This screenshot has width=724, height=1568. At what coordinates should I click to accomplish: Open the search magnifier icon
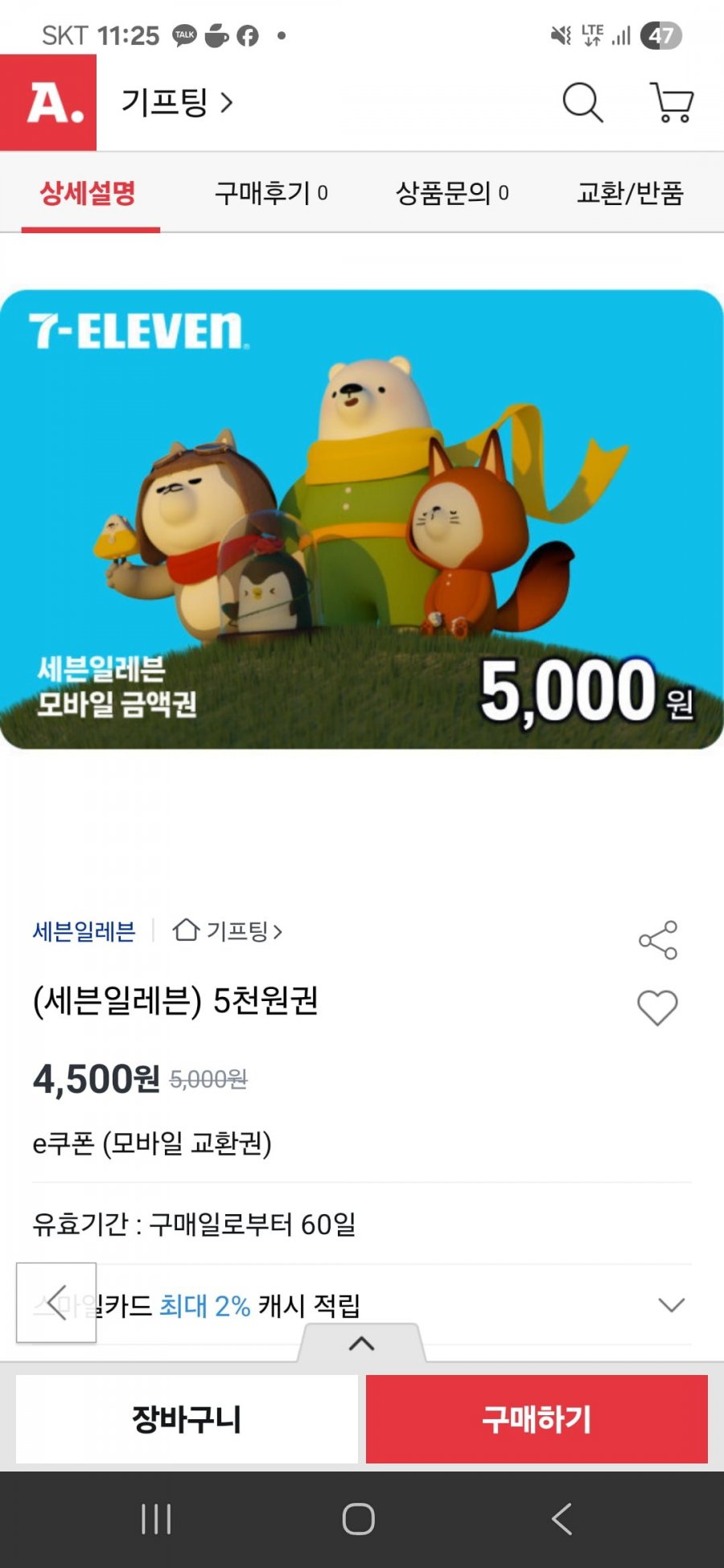click(x=582, y=102)
